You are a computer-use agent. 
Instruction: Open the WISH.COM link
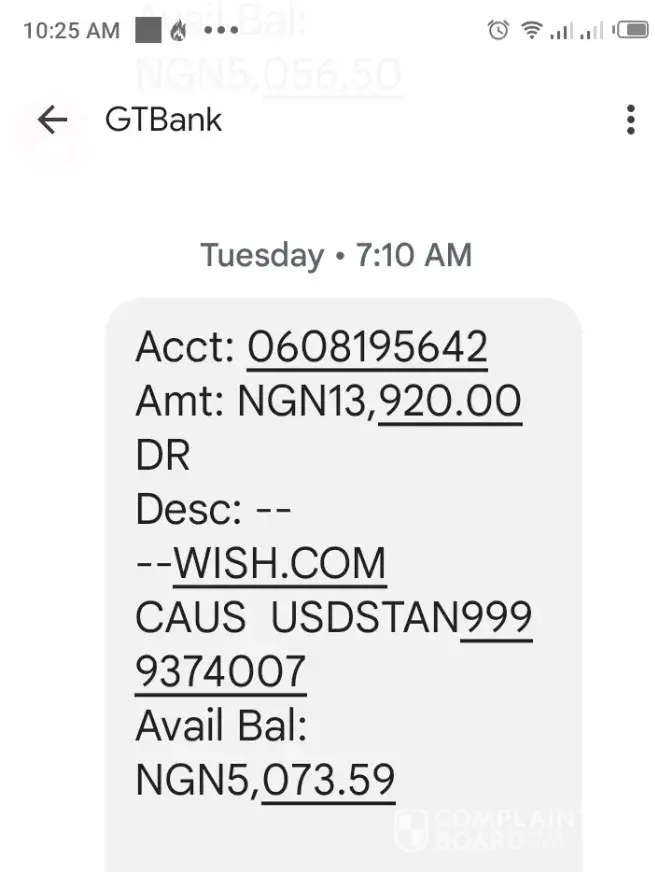coord(280,564)
